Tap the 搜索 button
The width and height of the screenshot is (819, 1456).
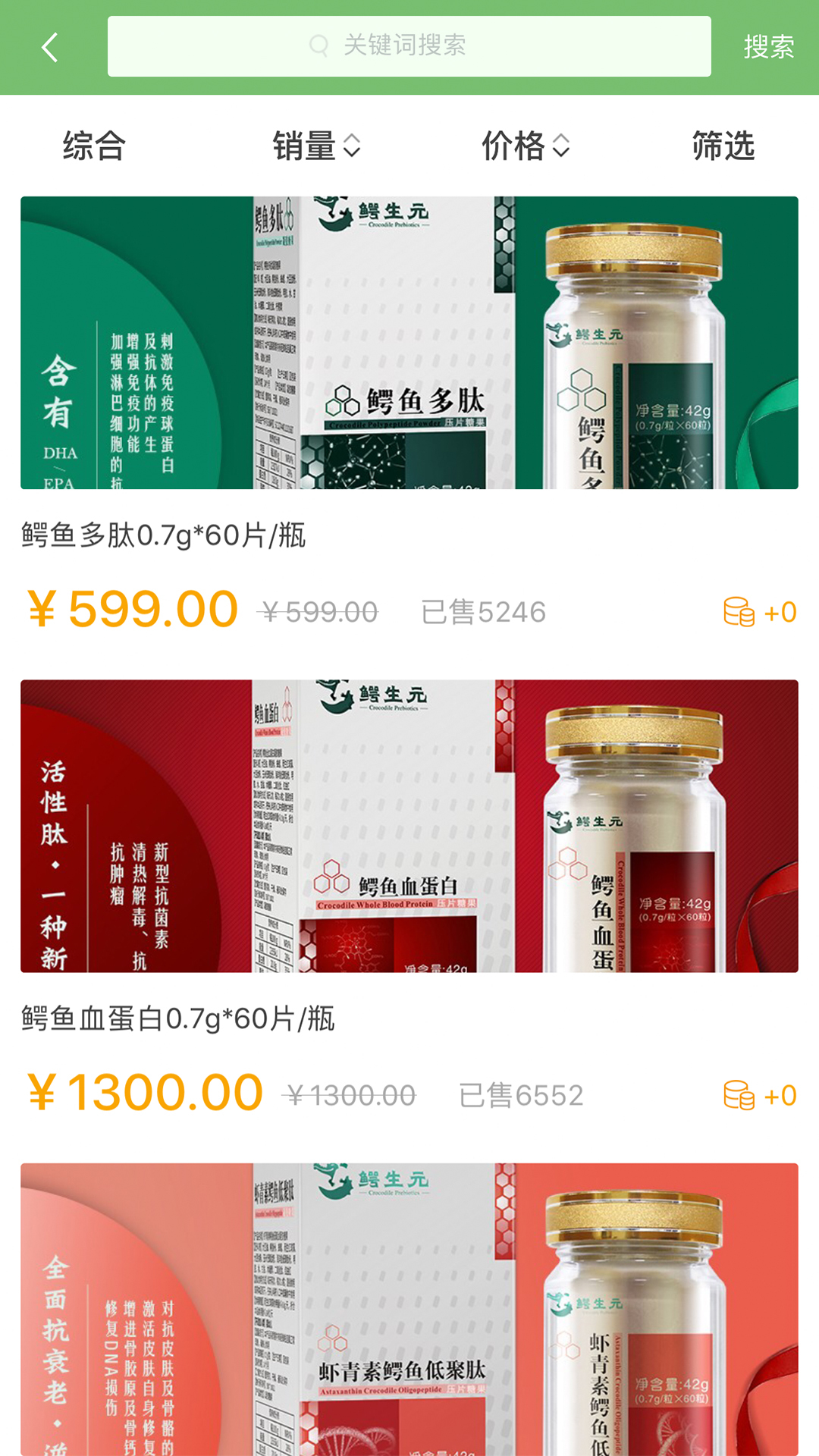(x=768, y=47)
